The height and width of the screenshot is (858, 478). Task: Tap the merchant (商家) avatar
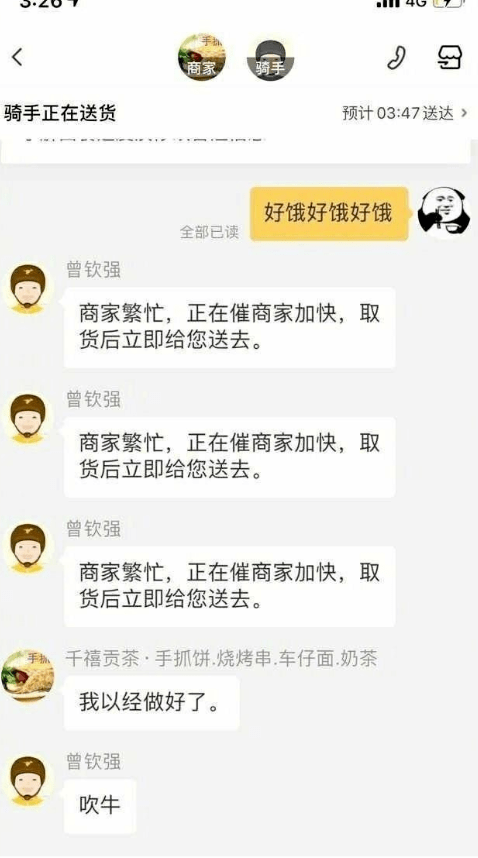(202, 56)
